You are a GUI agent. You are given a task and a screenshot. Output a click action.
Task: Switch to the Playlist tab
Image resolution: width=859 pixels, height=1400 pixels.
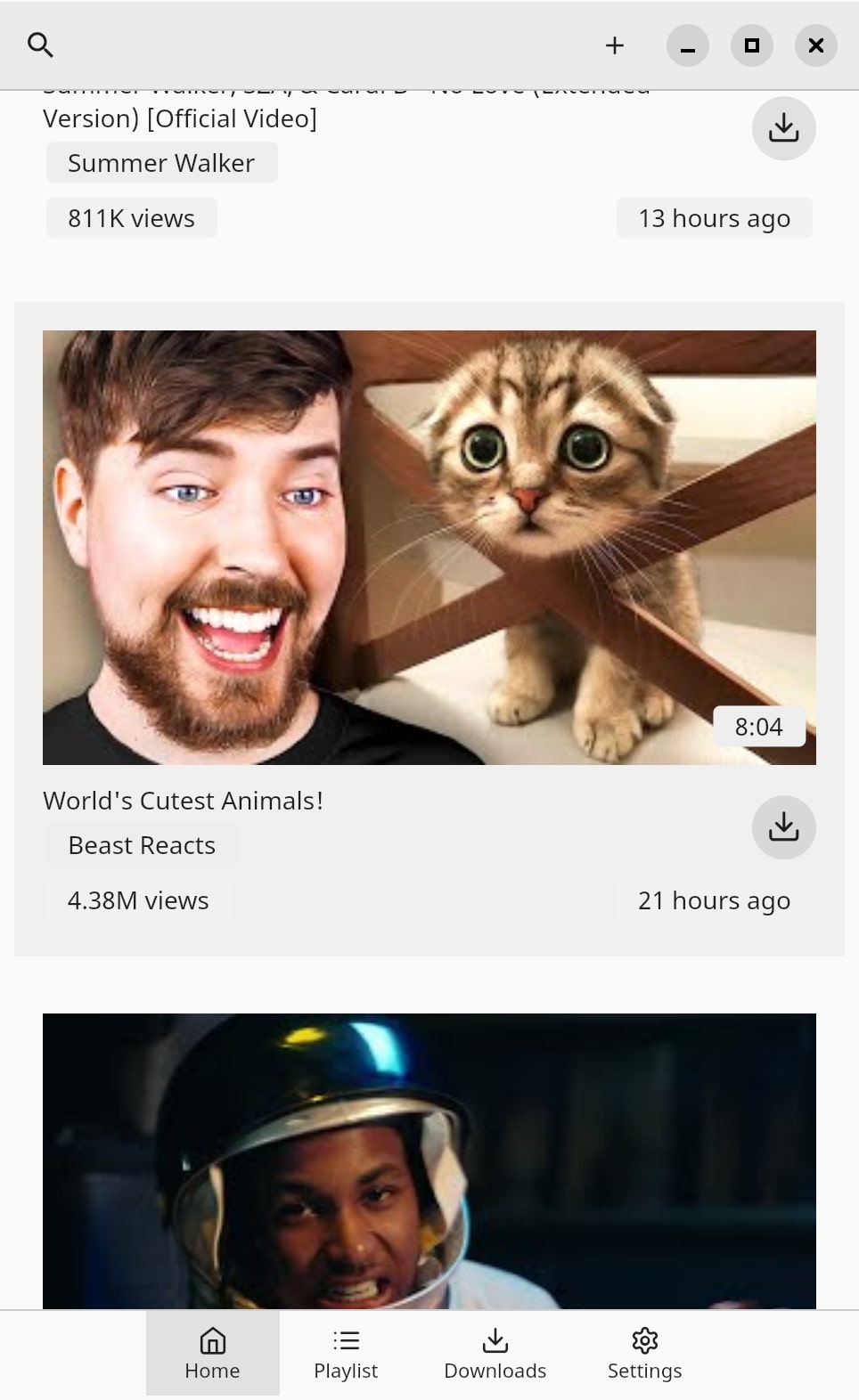click(x=346, y=1353)
